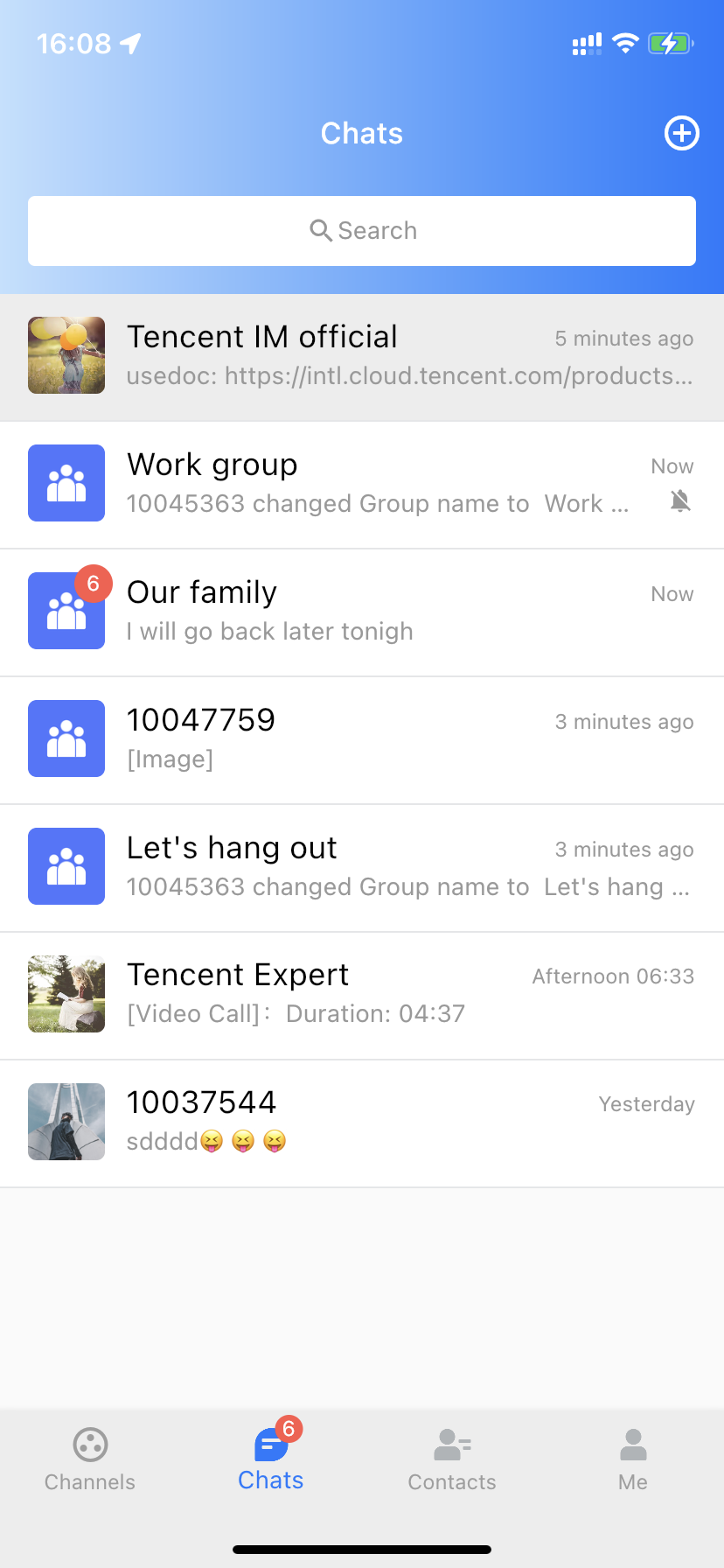The width and height of the screenshot is (724, 1568).
Task: Switch to the Me tab
Action: coord(633,1460)
